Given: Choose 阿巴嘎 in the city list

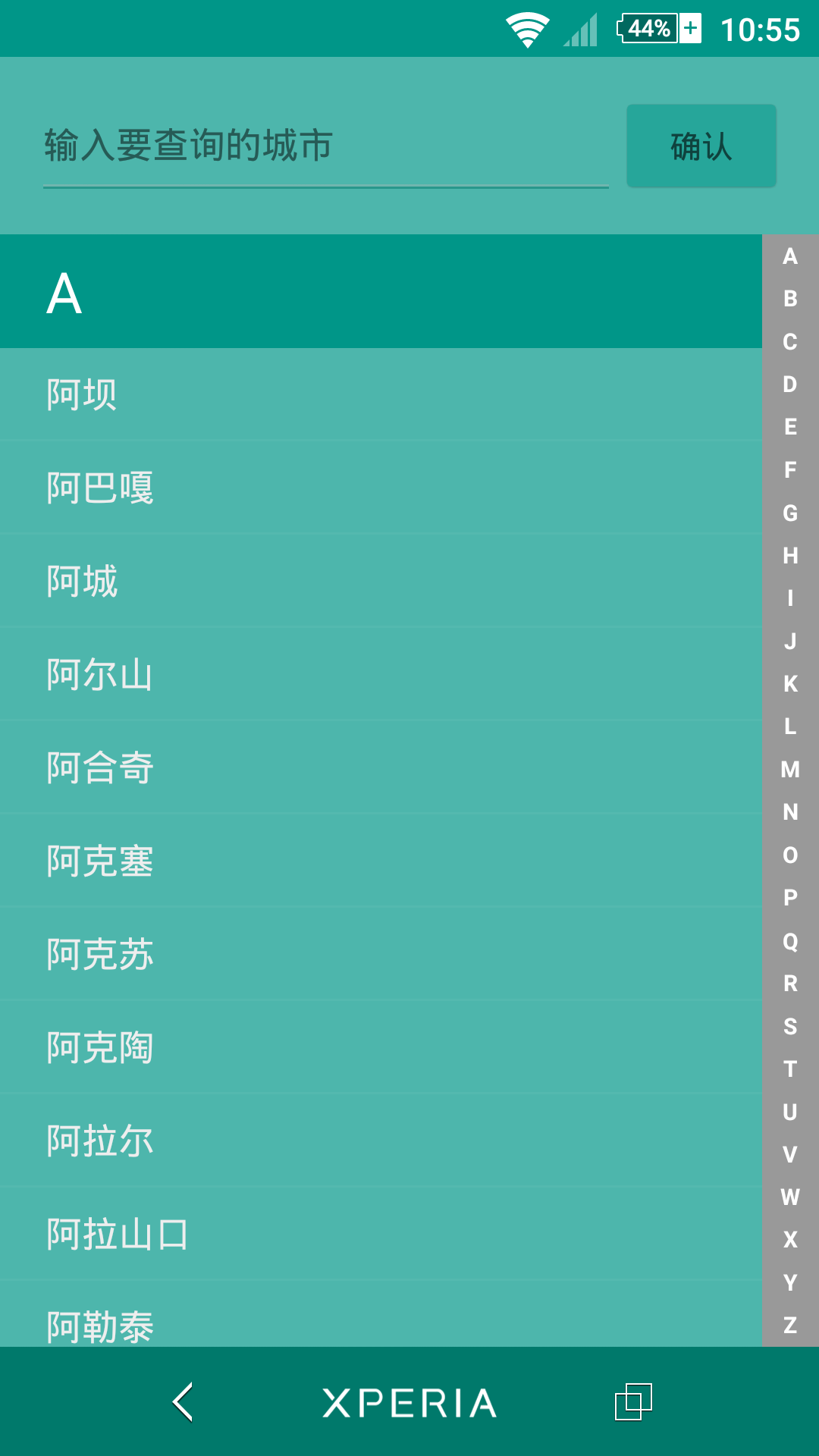Looking at the screenshot, I should 379,488.
